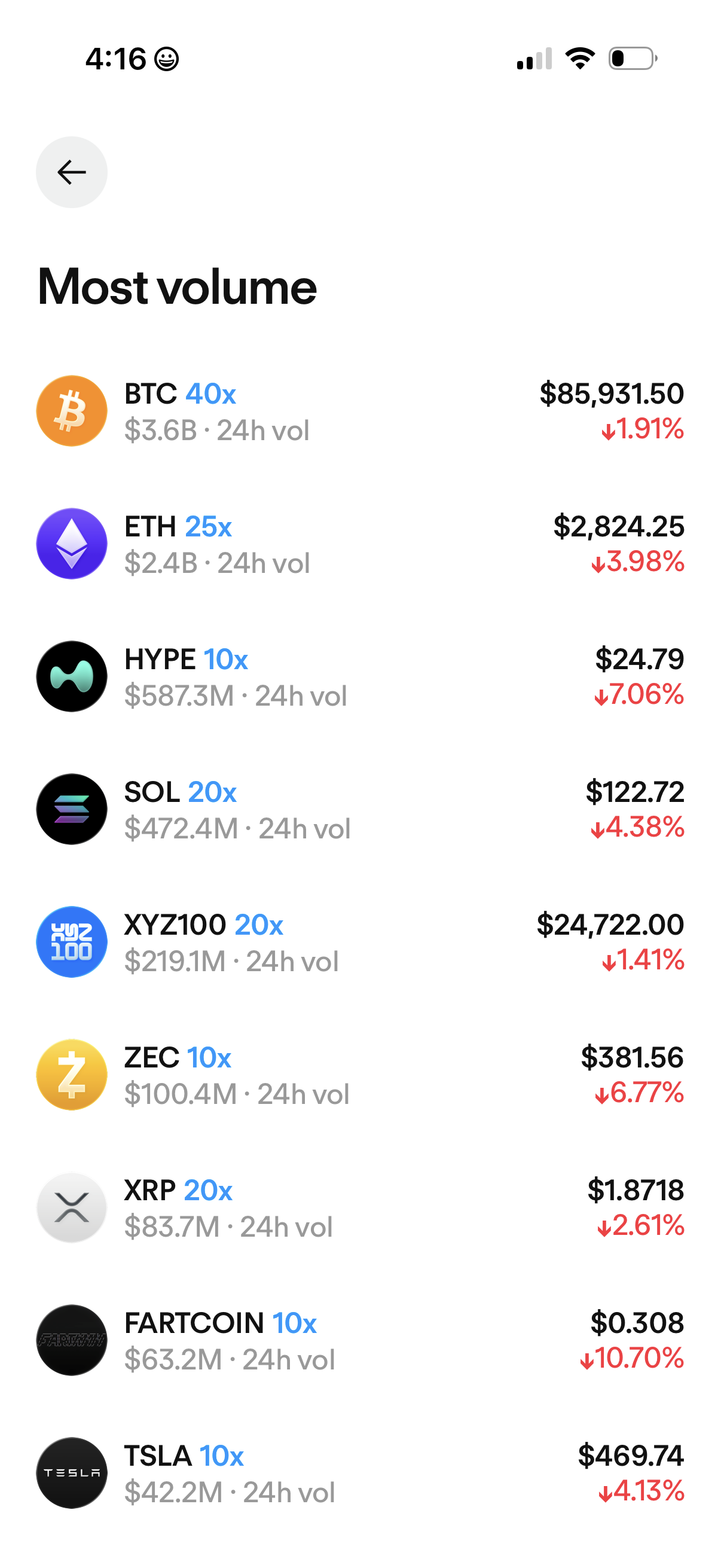The width and height of the screenshot is (721, 1568).
Task: Open HYPE via its token icon
Action: coord(71,676)
